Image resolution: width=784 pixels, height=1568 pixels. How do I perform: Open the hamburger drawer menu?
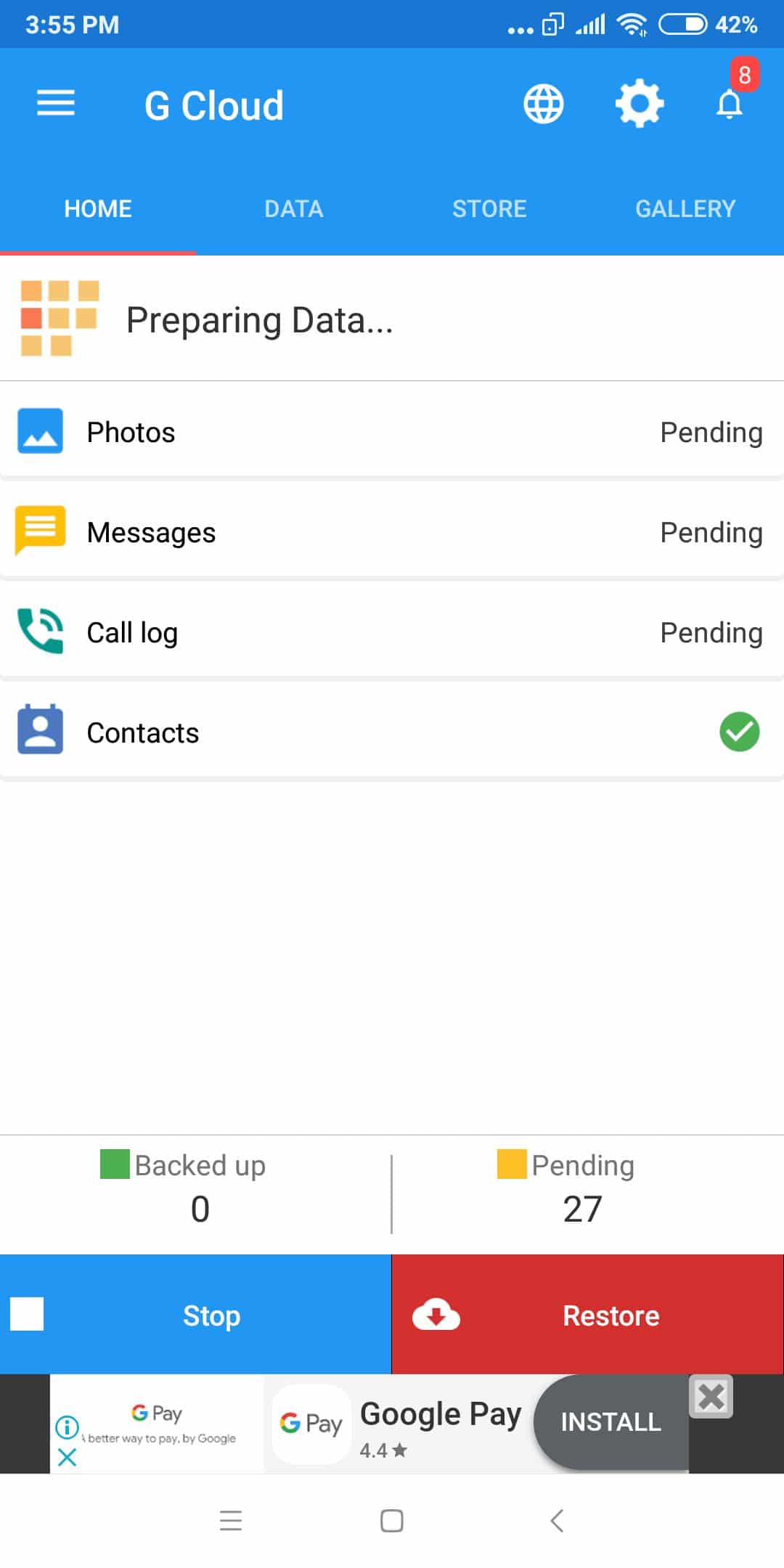pyautogui.click(x=56, y=103)
